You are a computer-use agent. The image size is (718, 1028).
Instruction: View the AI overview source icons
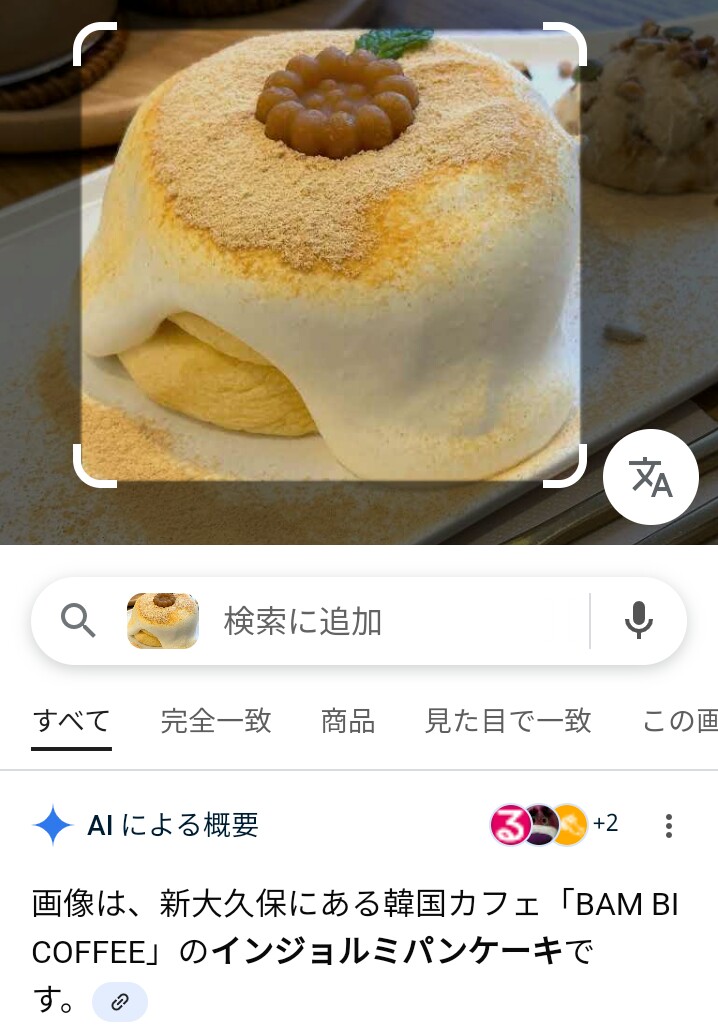(x=552, y=824)
